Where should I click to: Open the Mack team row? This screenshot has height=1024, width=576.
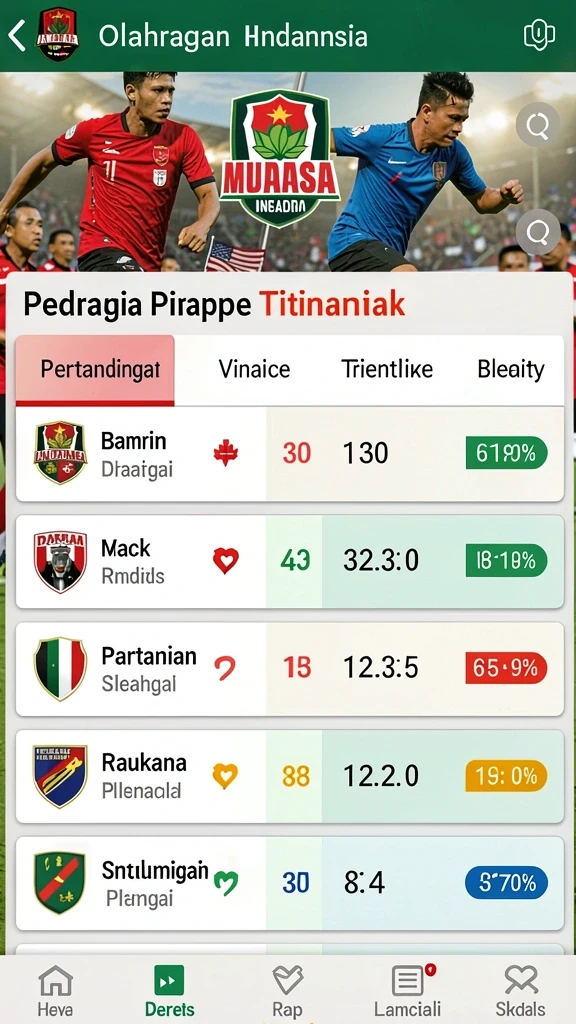coord(289,562)
